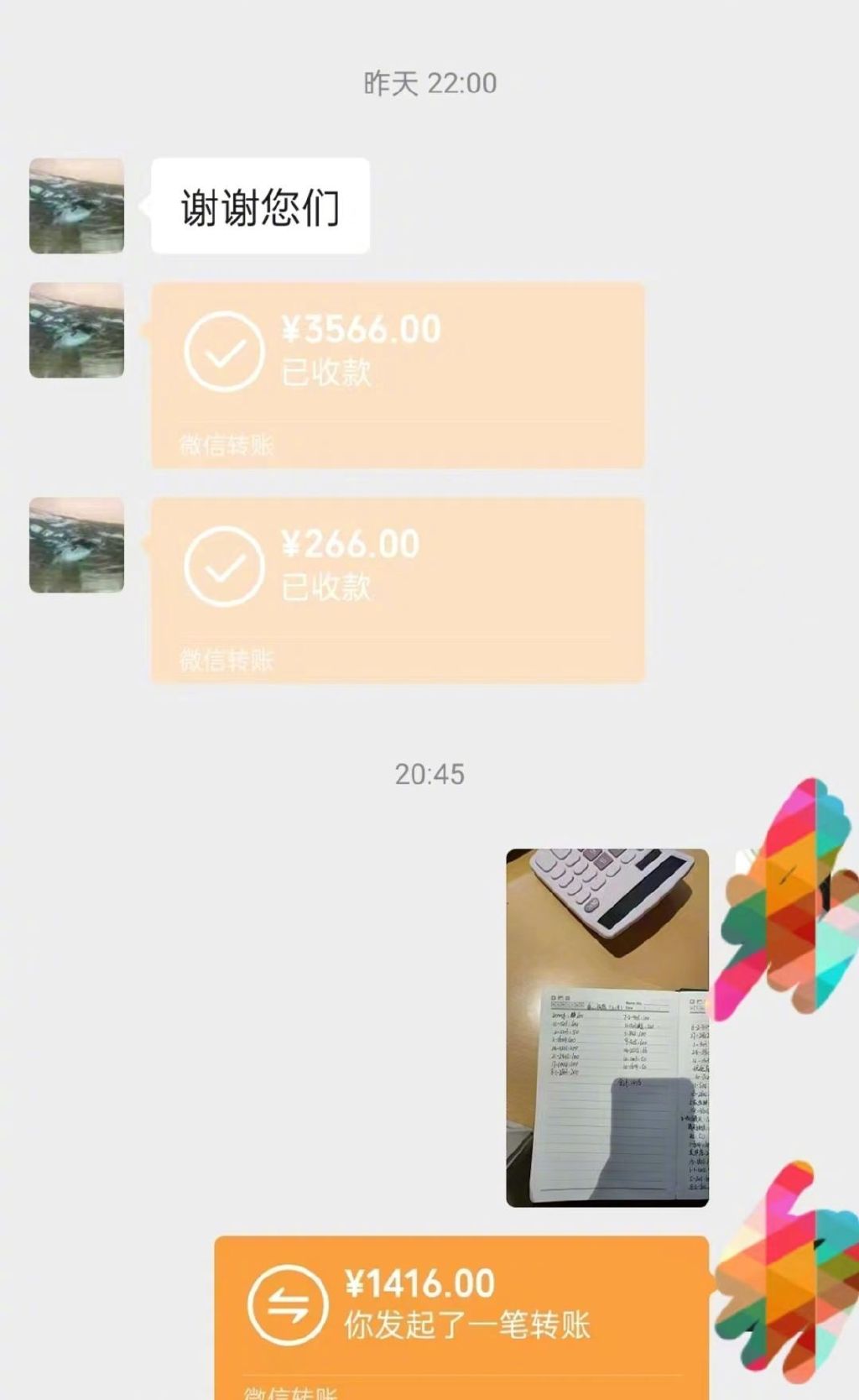Viewport: 859px width, 1400px height.
Task: View the sent notebook and calculator photo
Action: pos(607,1027)
